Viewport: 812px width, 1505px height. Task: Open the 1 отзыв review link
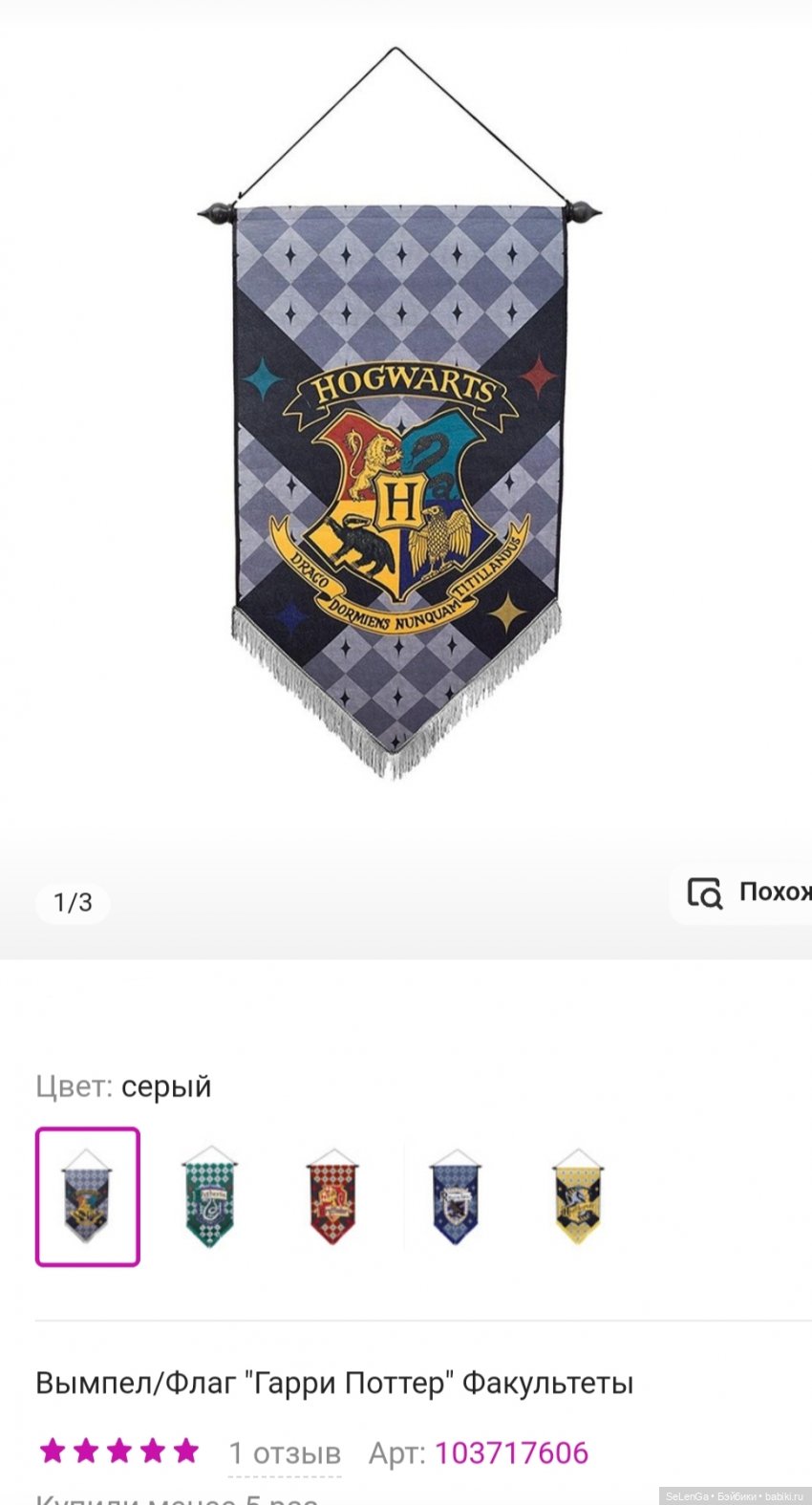285,1453
